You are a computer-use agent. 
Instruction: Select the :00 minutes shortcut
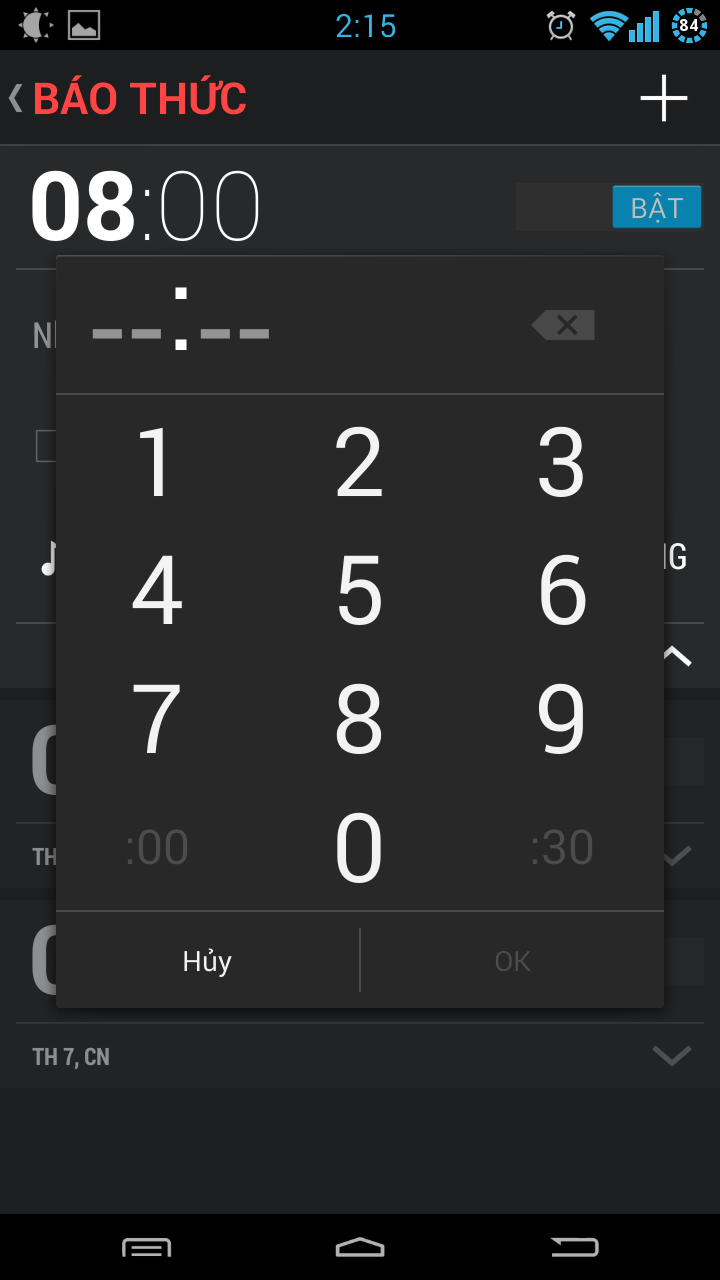point(157,847)
